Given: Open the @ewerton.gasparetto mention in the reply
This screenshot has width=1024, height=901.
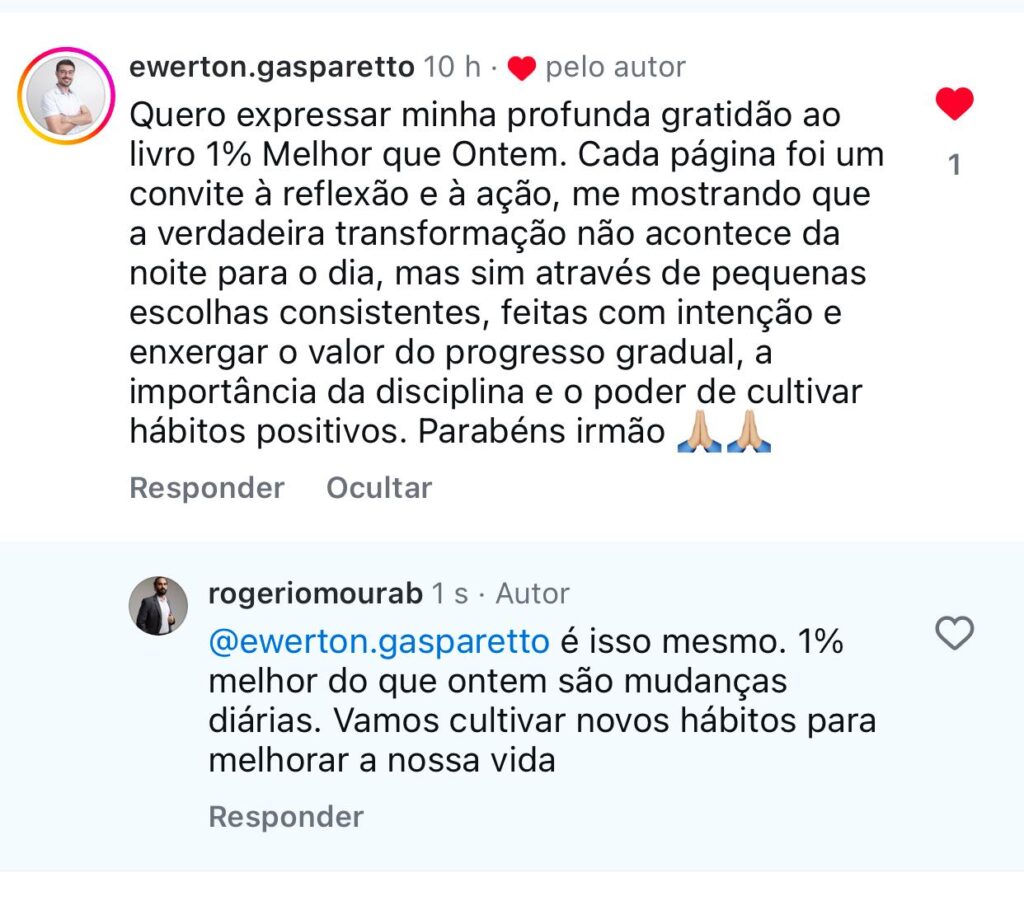Looking at the screenshot, I should [x=379, y=641].
